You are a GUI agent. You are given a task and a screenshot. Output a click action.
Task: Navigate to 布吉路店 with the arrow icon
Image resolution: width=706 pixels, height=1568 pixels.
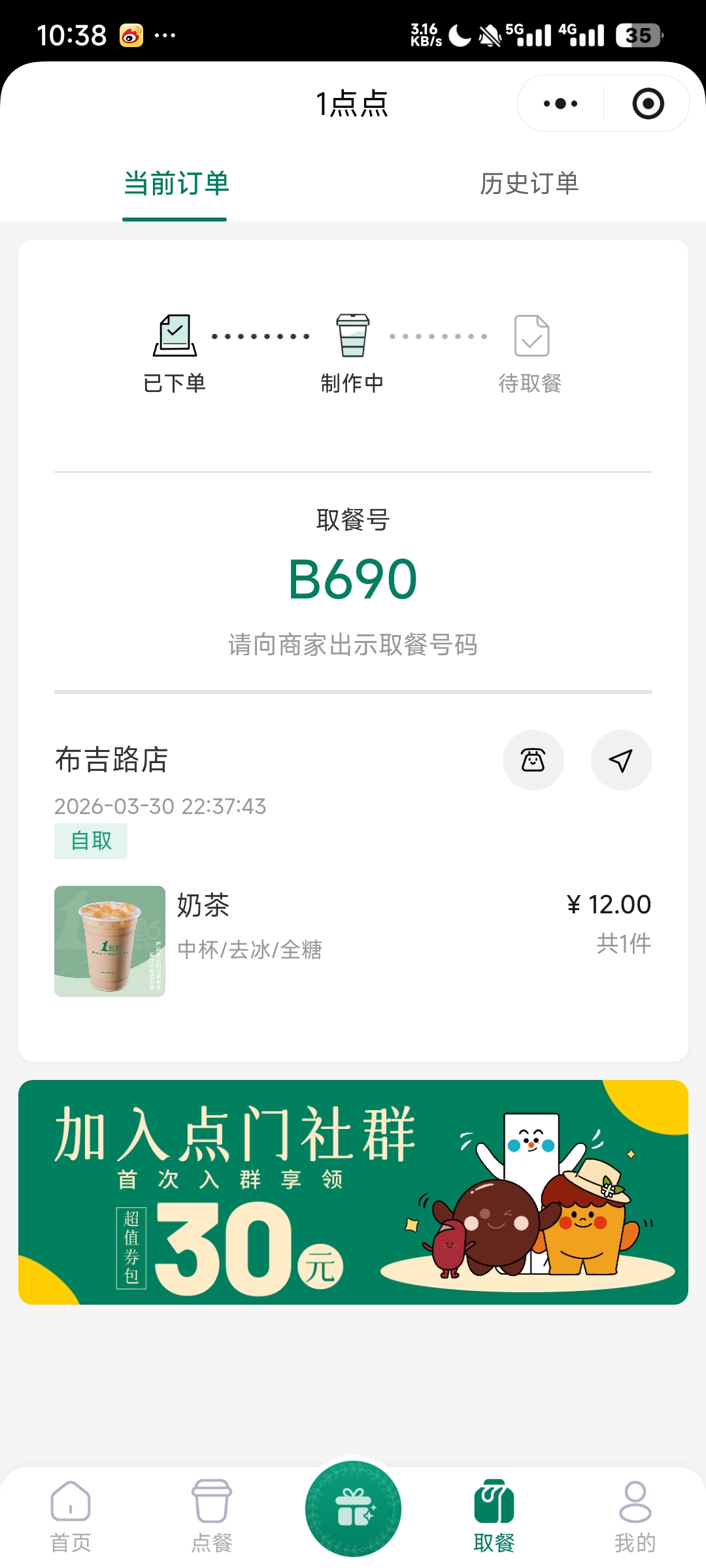[621, 760]
